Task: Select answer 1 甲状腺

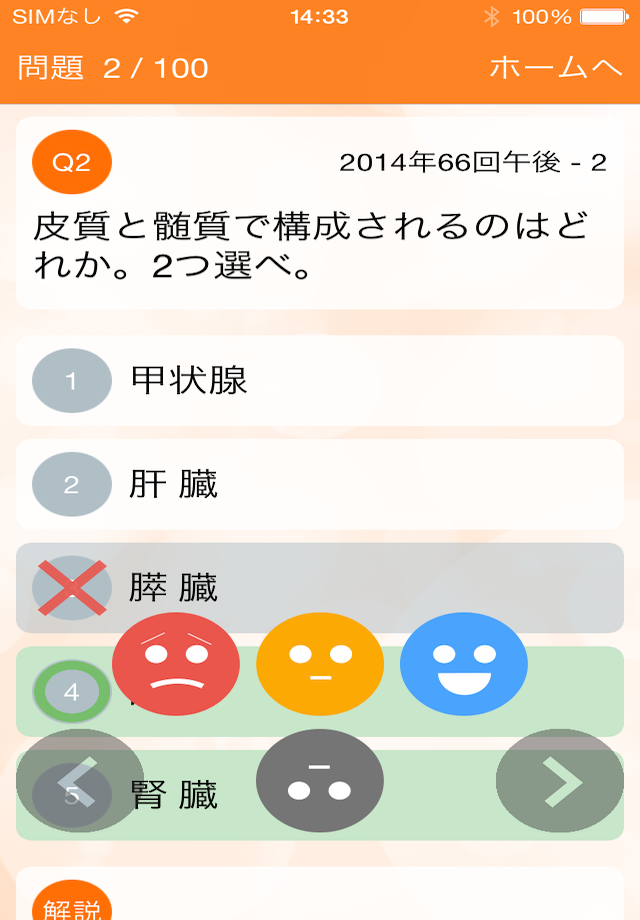Action: click(x=320, y=381)
